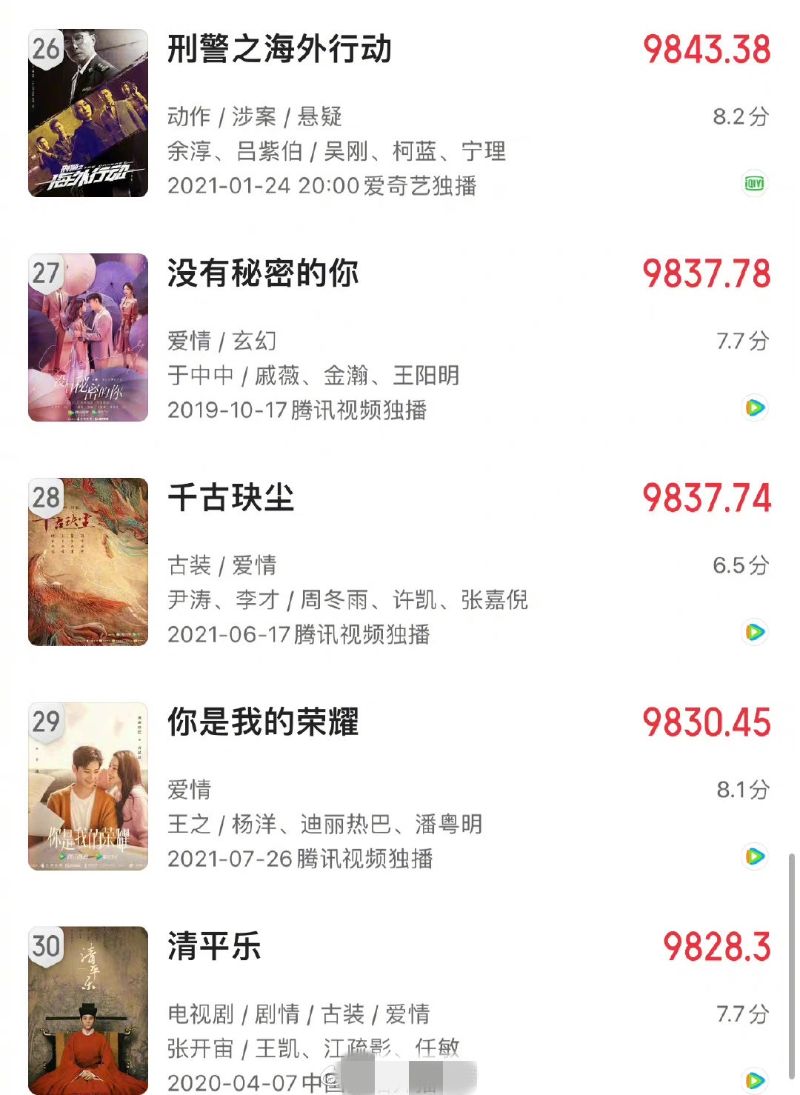Open the 刑警之海外行动 drama entry
The height and width of the screenshot is (1095, 800).
[279, 50]
